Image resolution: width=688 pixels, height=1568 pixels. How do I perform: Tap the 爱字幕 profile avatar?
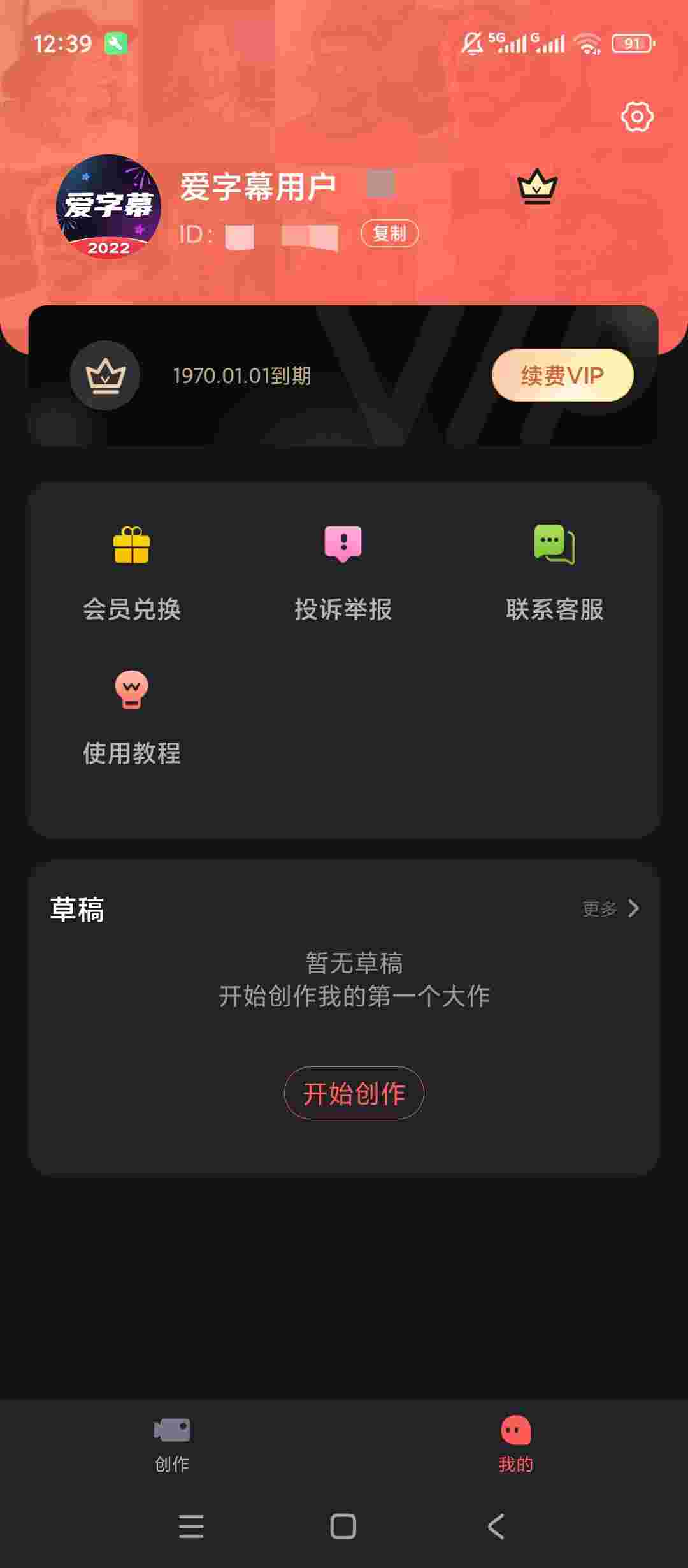[108, 207]
